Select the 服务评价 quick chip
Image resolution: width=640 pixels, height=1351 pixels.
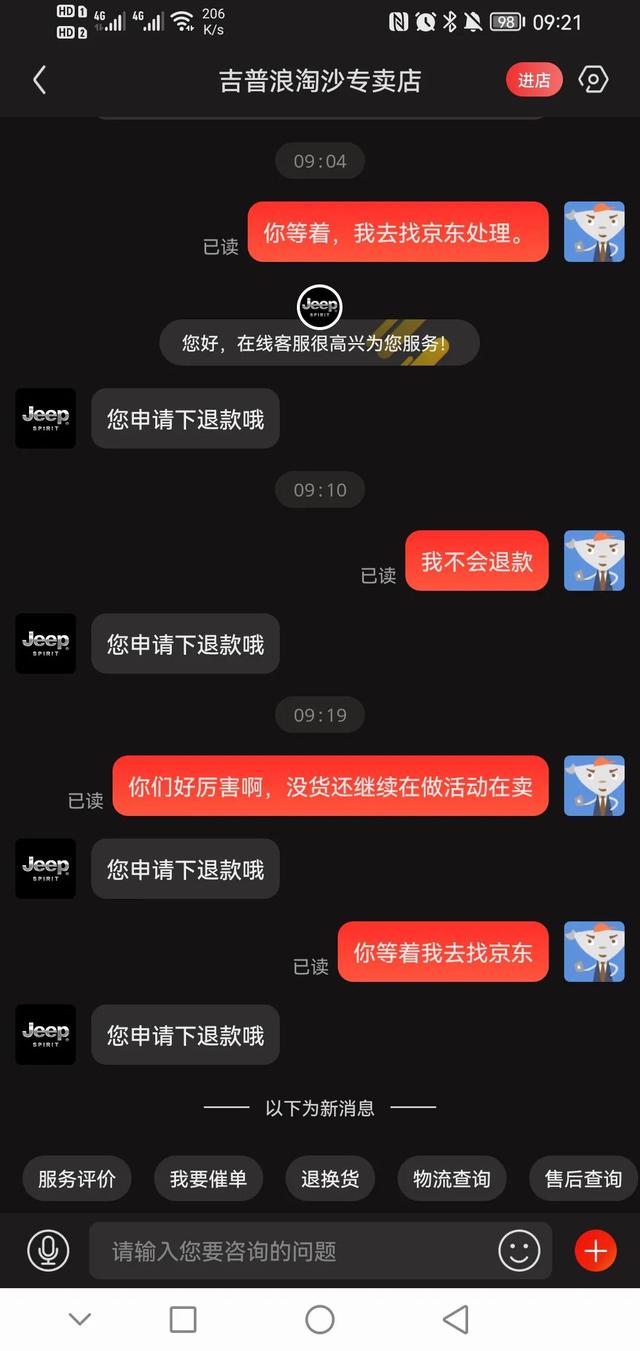click(77, 1179)
